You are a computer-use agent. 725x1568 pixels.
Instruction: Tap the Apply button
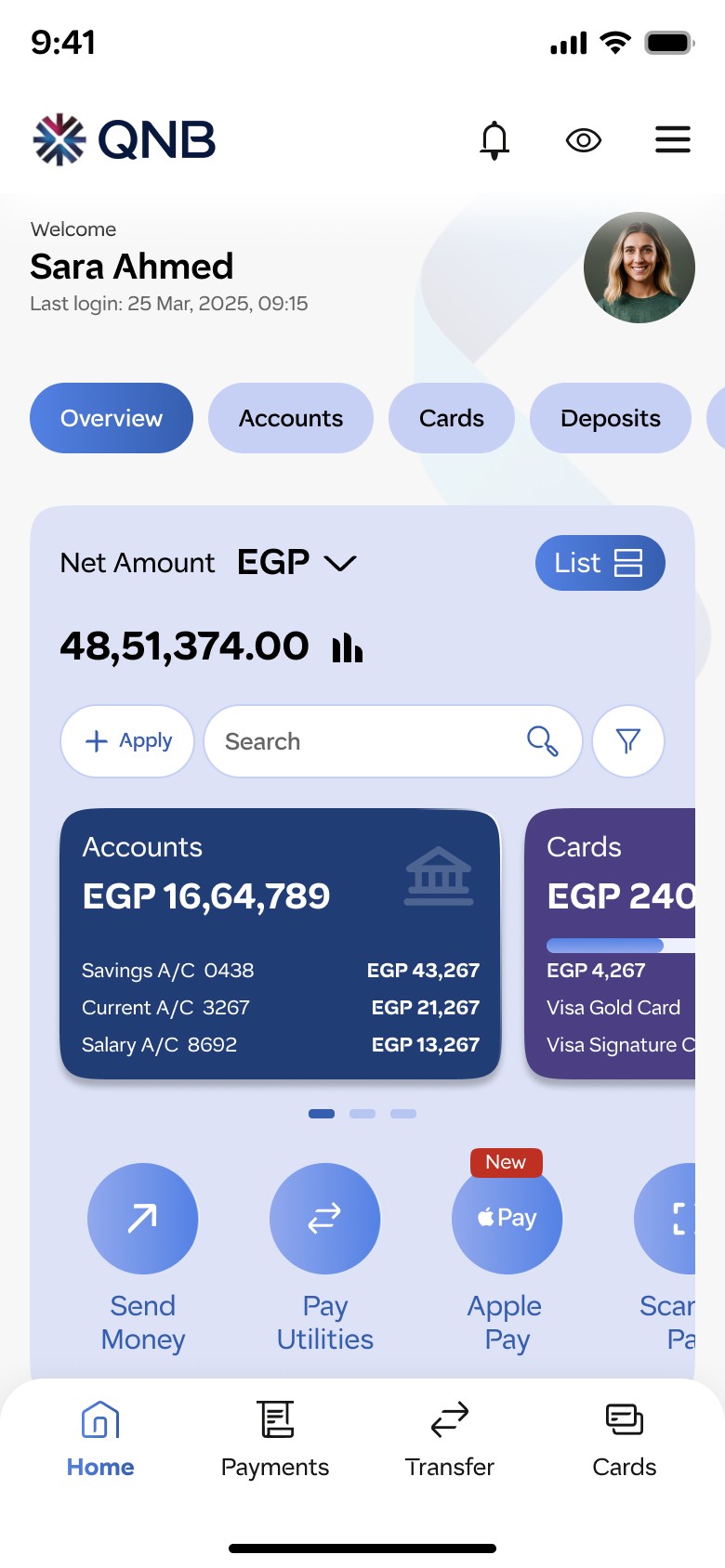click(x=127, y=741)
